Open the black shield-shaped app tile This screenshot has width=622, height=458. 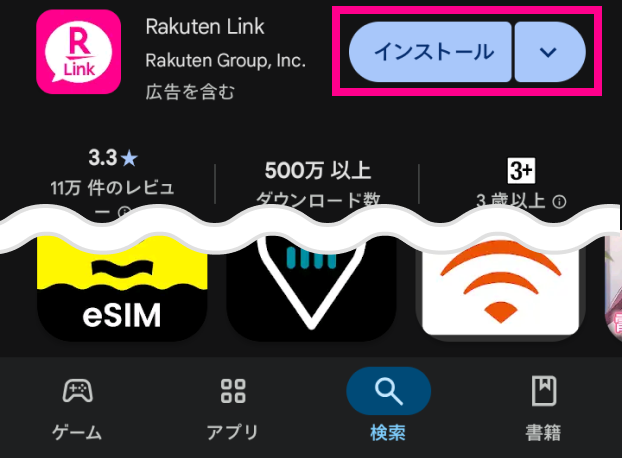coord(312,290)
